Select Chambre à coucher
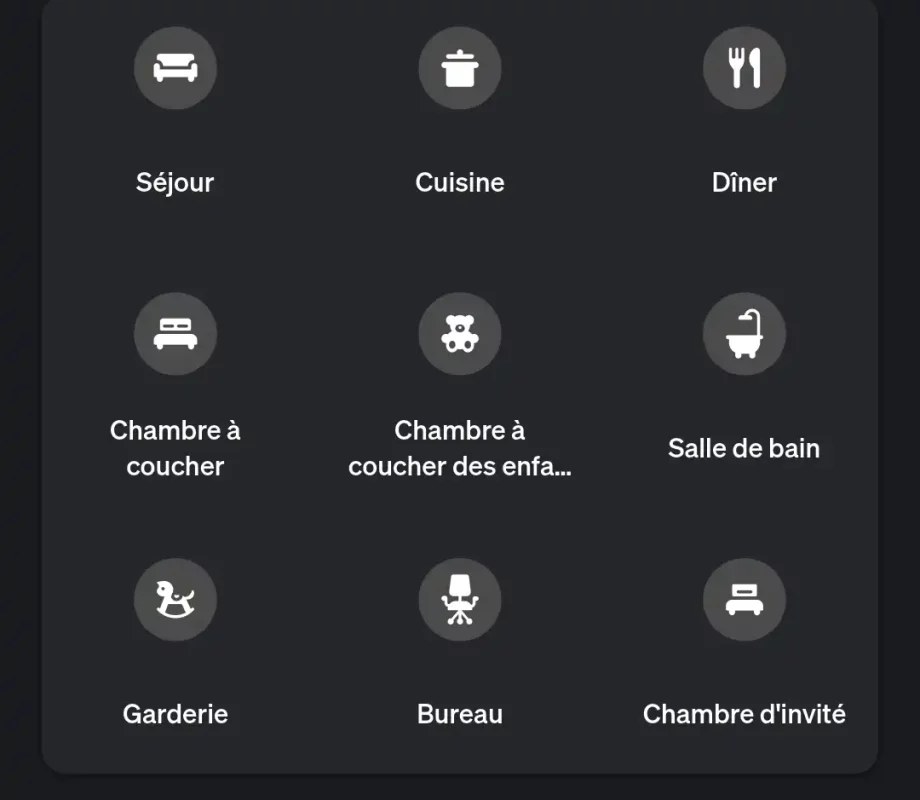Image resolution: width=920 pixels, height=800 pixels. tap(175, 335)
